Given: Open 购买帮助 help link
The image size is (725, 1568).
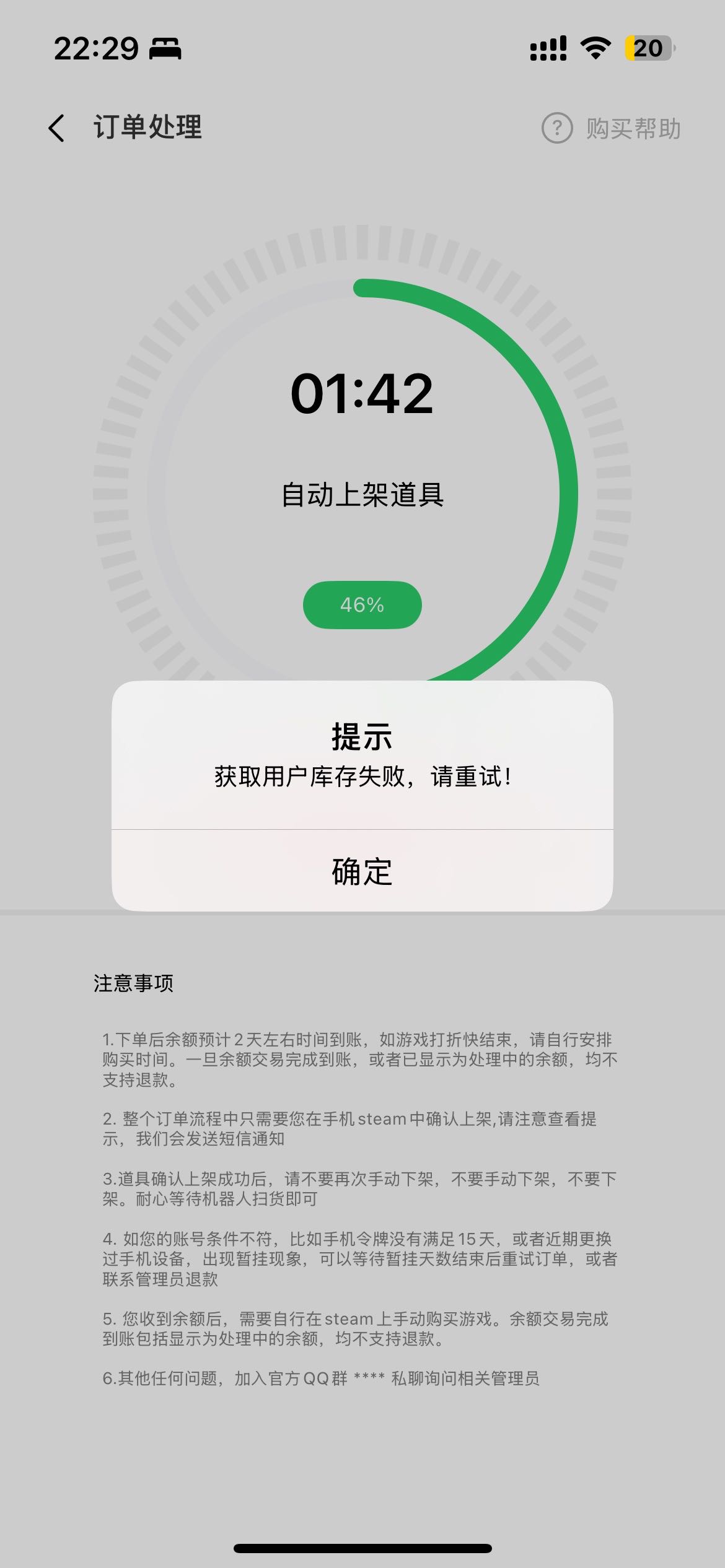Looking at the screenshot, I should (612, 129).
